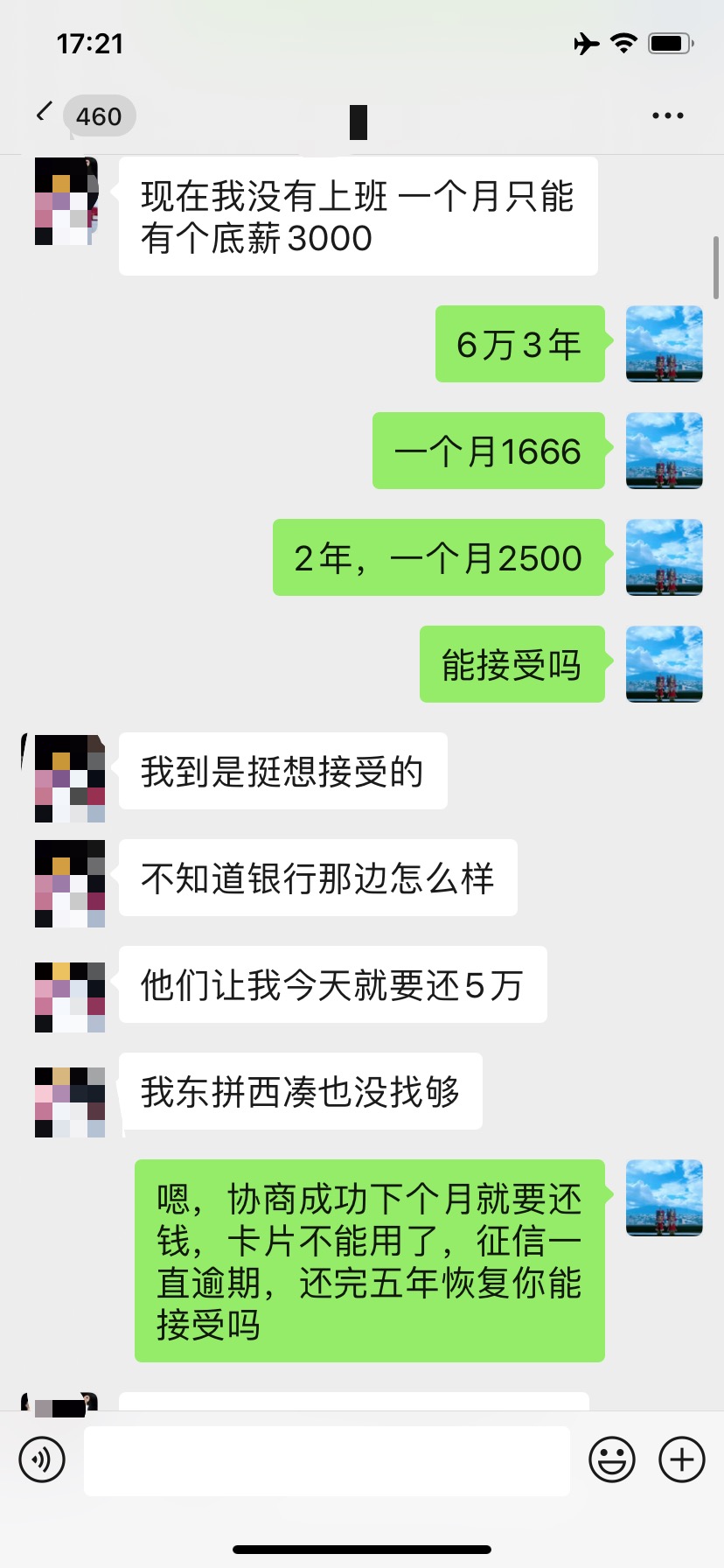Screen dimensions: 724x1568
Task: Open the sky photo next to "能接受吗"
Action: click(x=664, y=665)
